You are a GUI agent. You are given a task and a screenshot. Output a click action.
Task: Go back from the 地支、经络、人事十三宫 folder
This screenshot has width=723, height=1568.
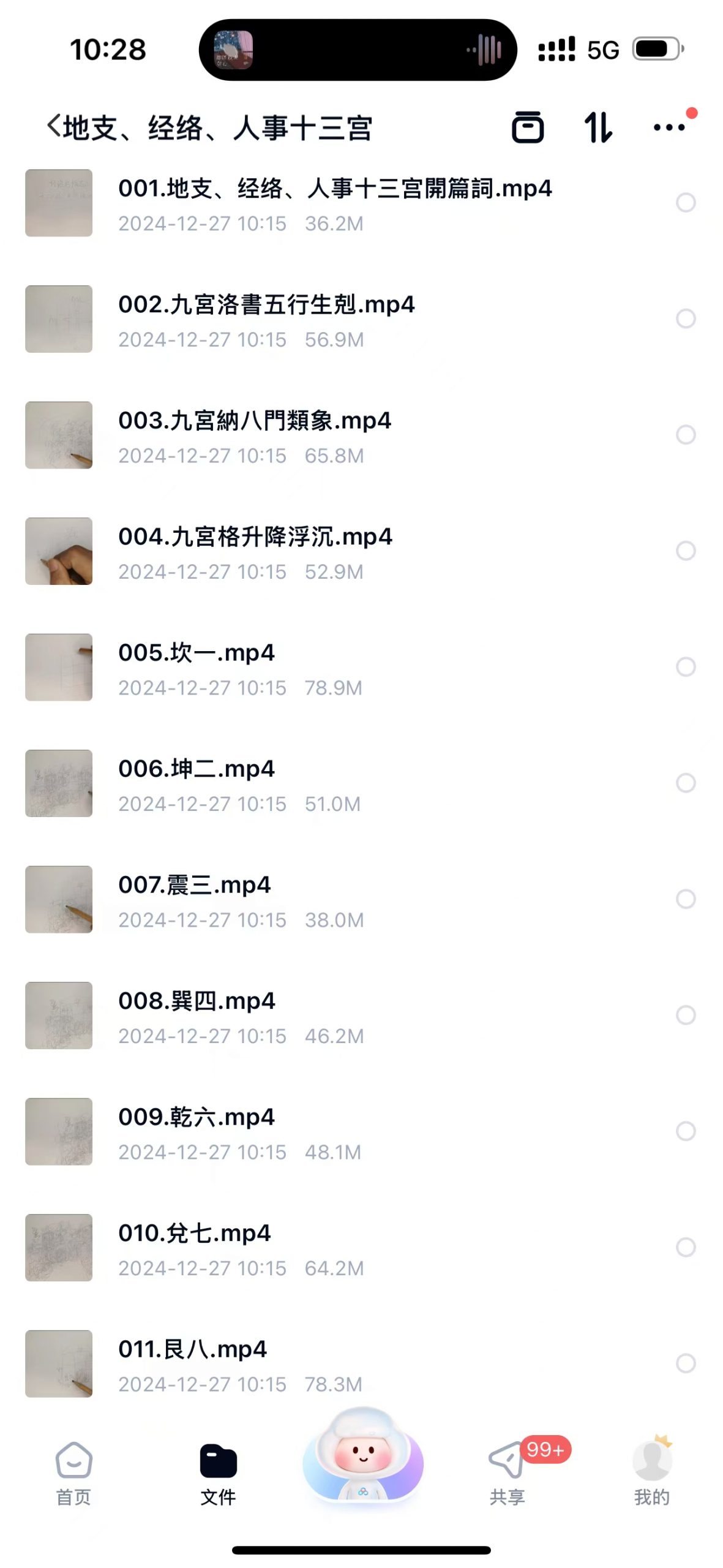coord(54,127)
